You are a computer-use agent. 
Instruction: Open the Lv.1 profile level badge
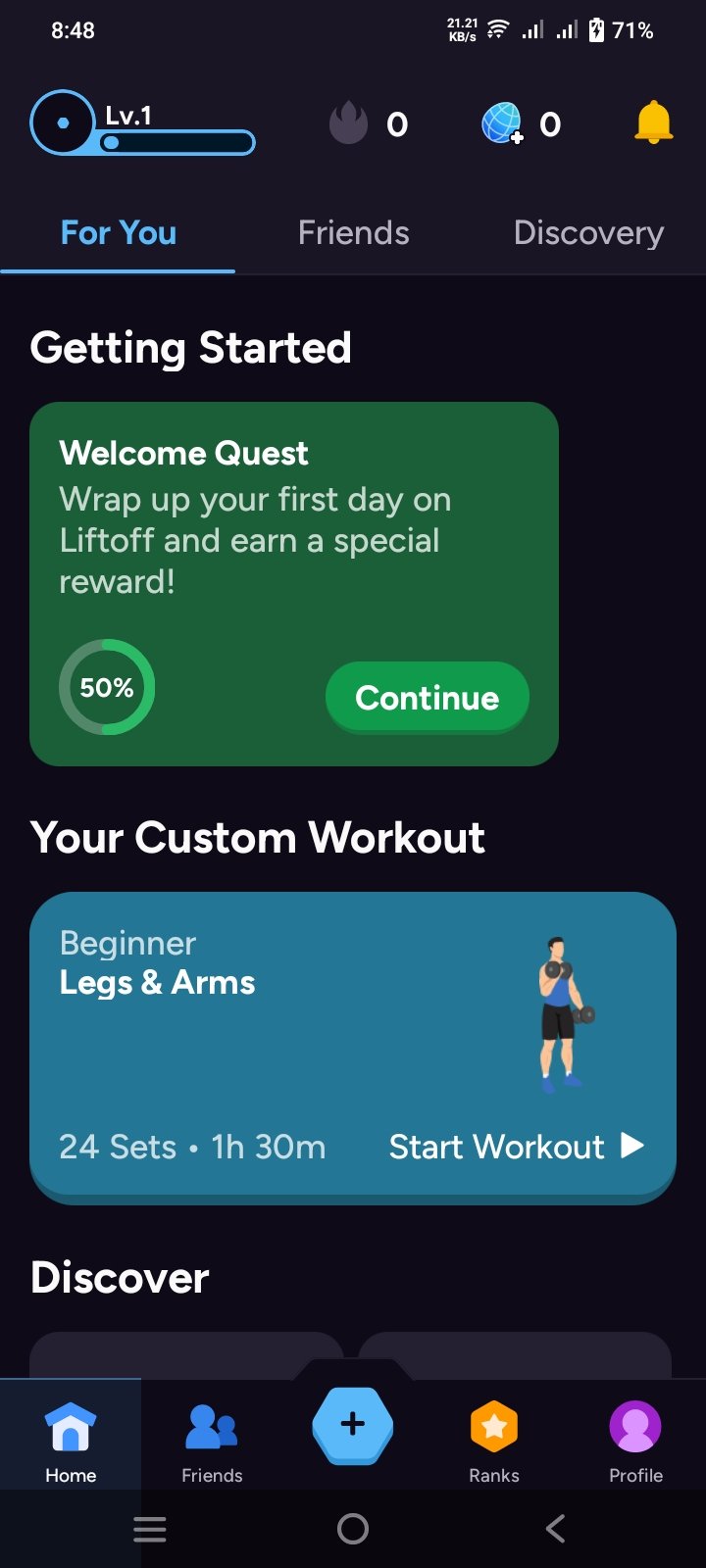(x=143, y=123)
